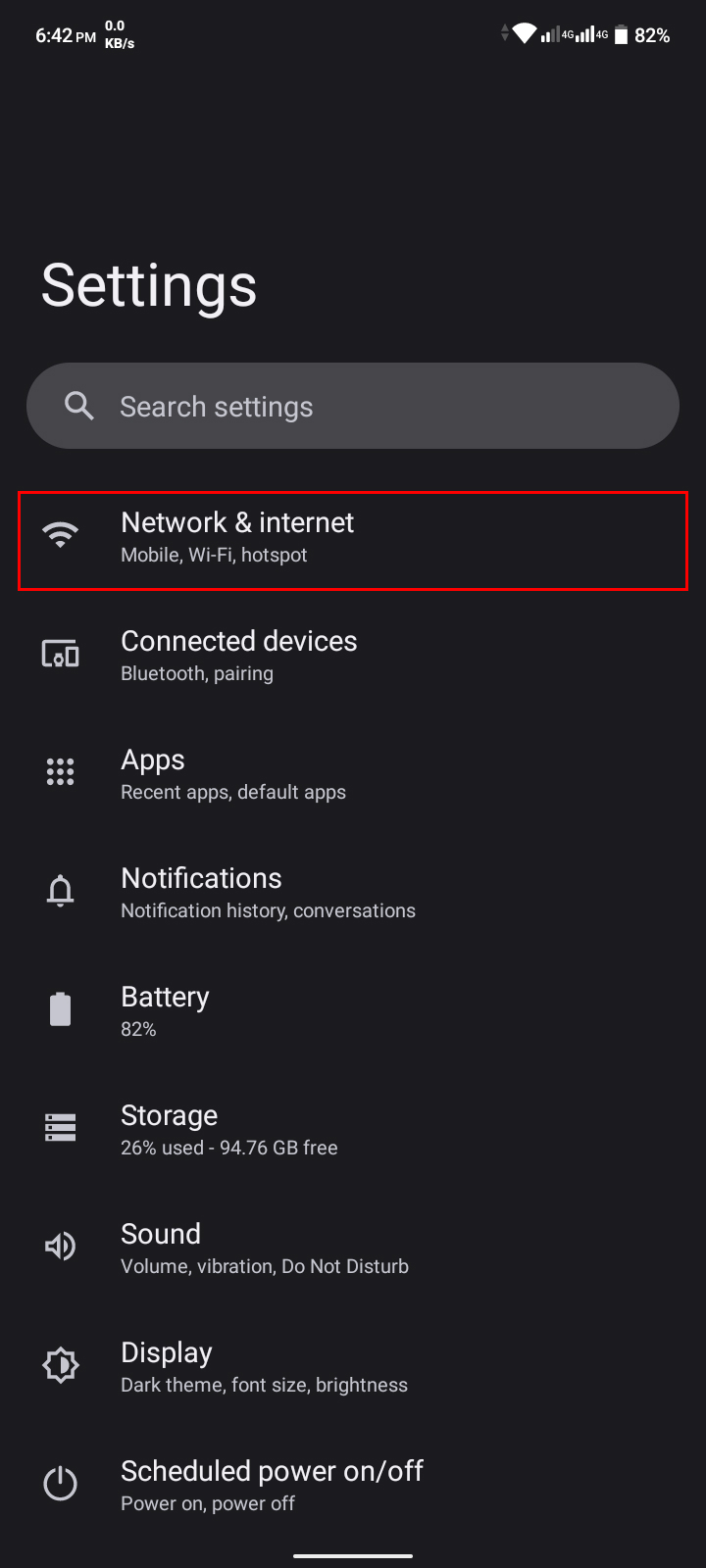Open Storage details
The image size is (706, 1568).
tap(353, 1130)
